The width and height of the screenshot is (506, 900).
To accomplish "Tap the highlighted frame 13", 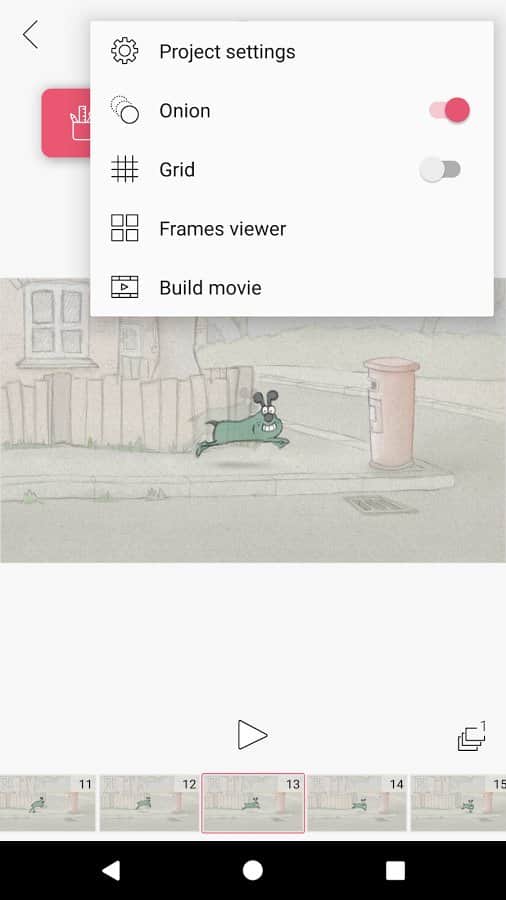I will coord(253,803).
